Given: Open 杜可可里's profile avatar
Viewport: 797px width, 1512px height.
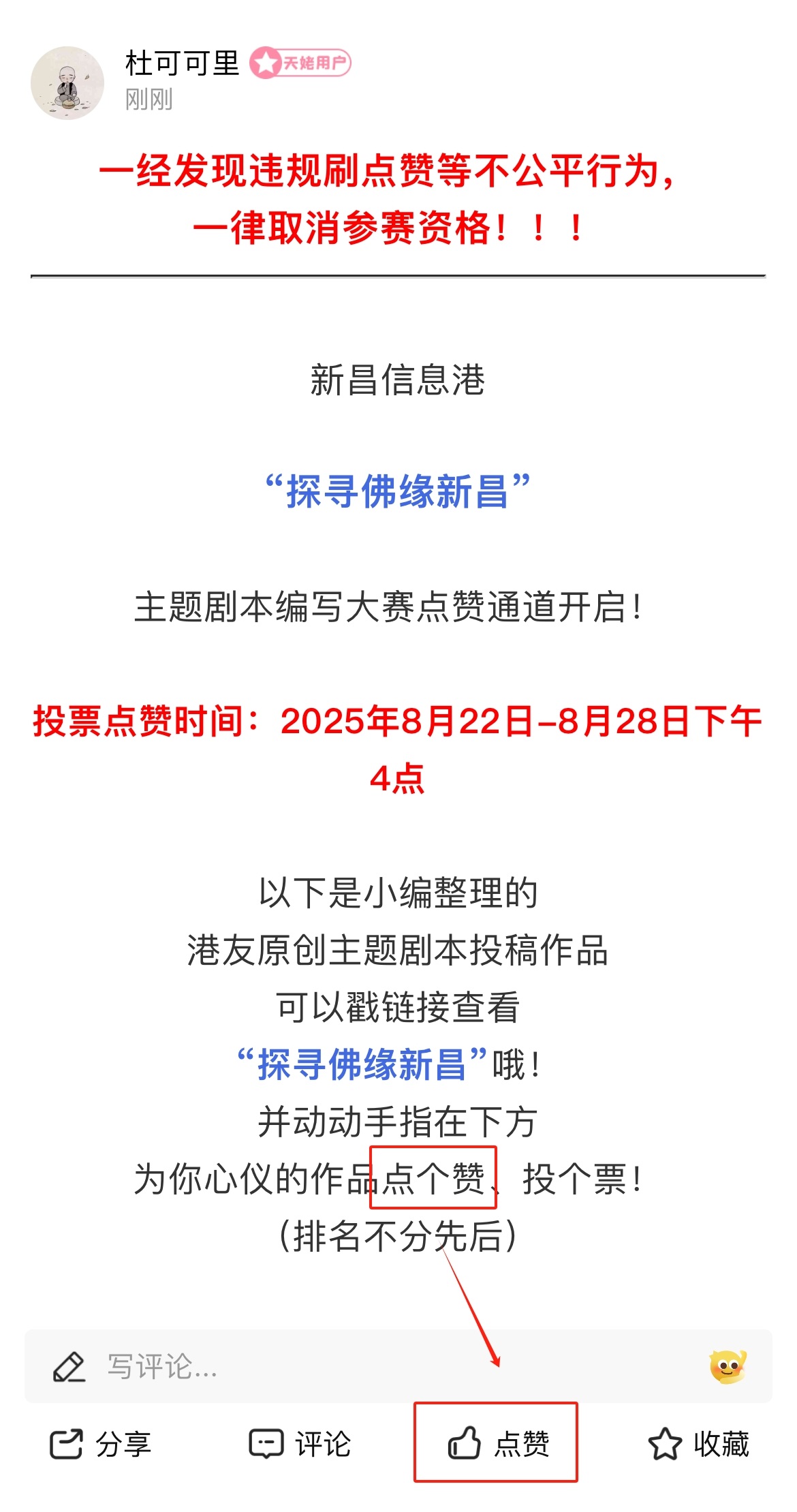Looking at the screenshot, I should (x=67, y=83).
